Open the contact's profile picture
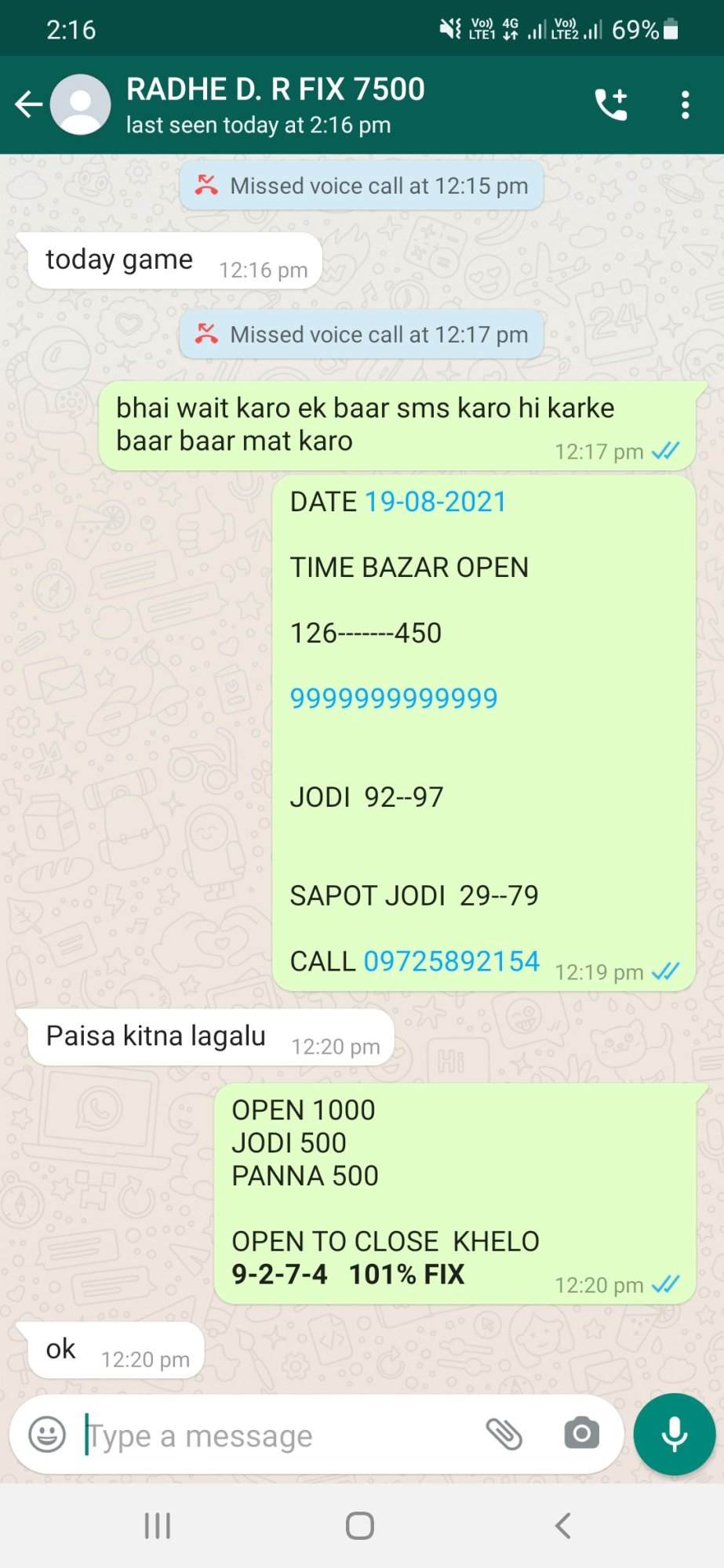This screenshot has height=1568, width=724. (x=80, y=104)
